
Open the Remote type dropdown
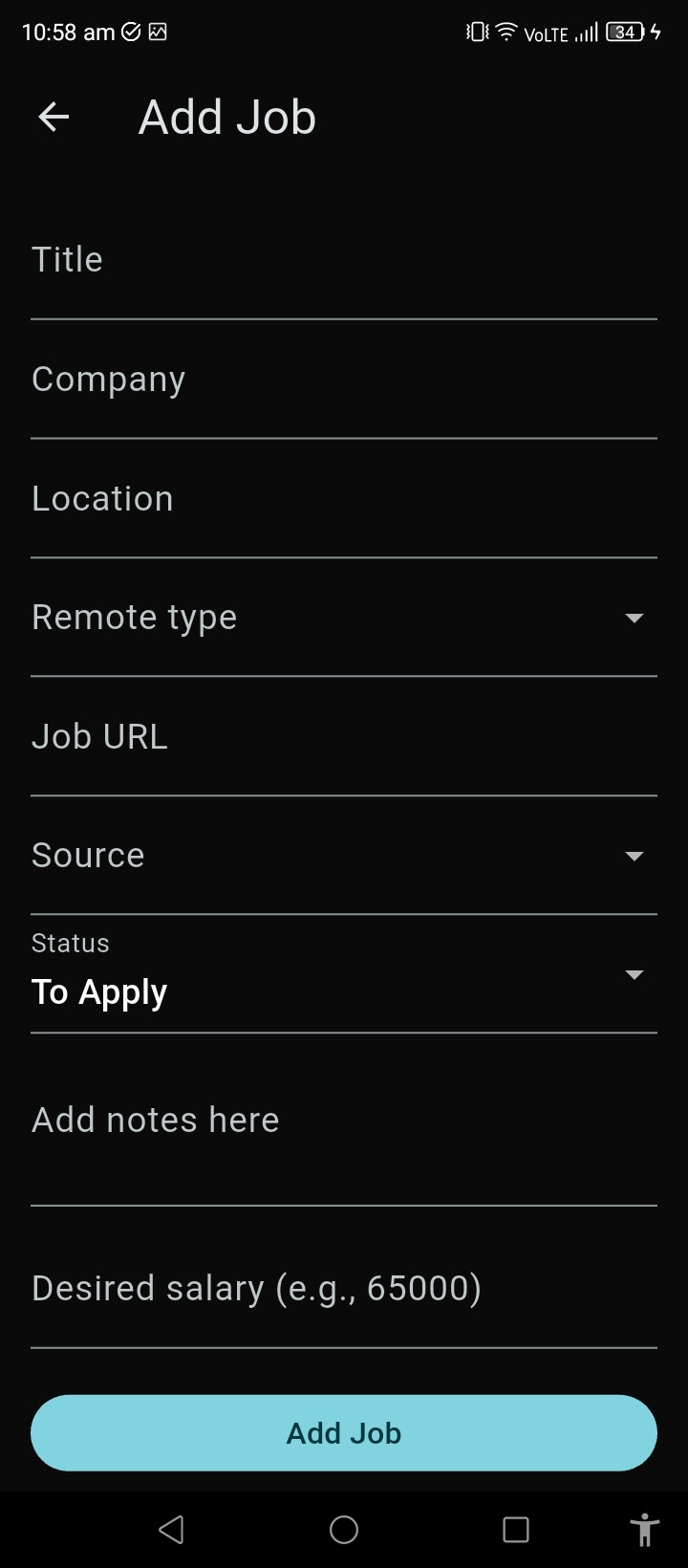[x=634, y=619]
